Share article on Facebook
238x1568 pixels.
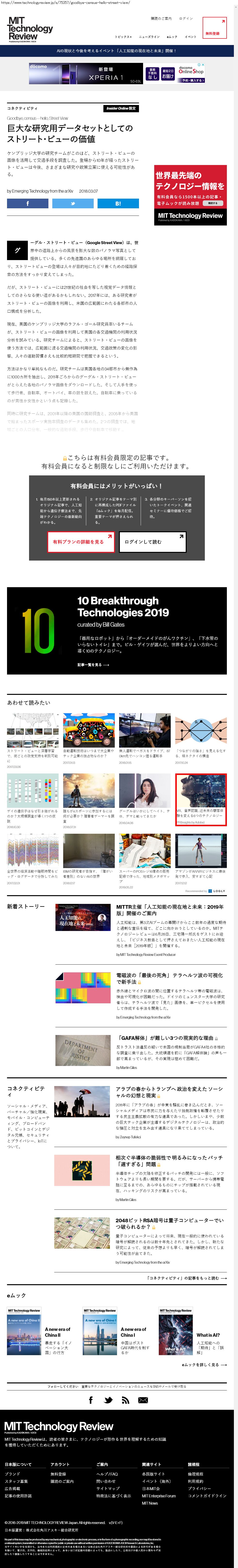27,203
